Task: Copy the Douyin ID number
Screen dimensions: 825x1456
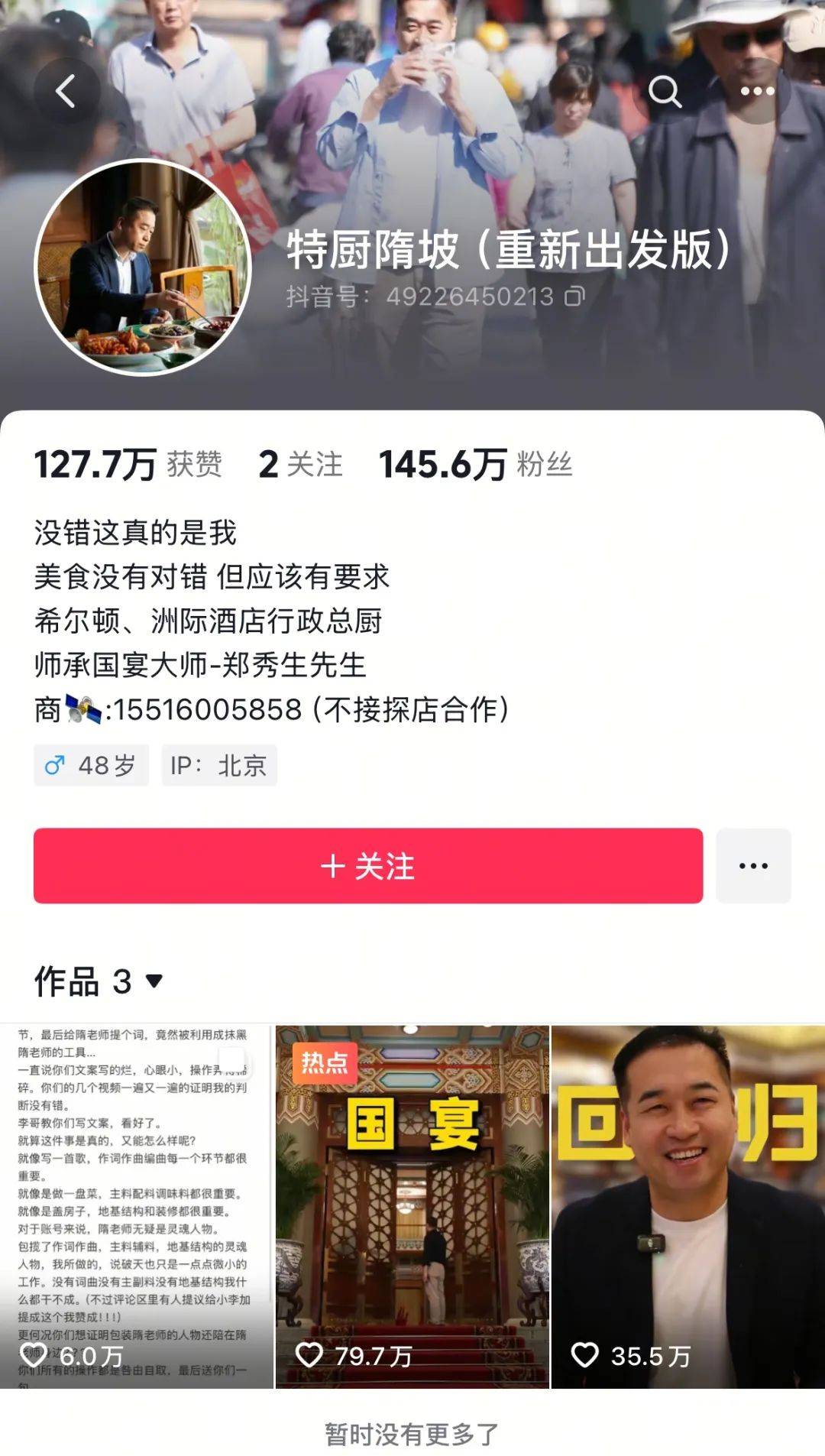Action: click(574, 296)
